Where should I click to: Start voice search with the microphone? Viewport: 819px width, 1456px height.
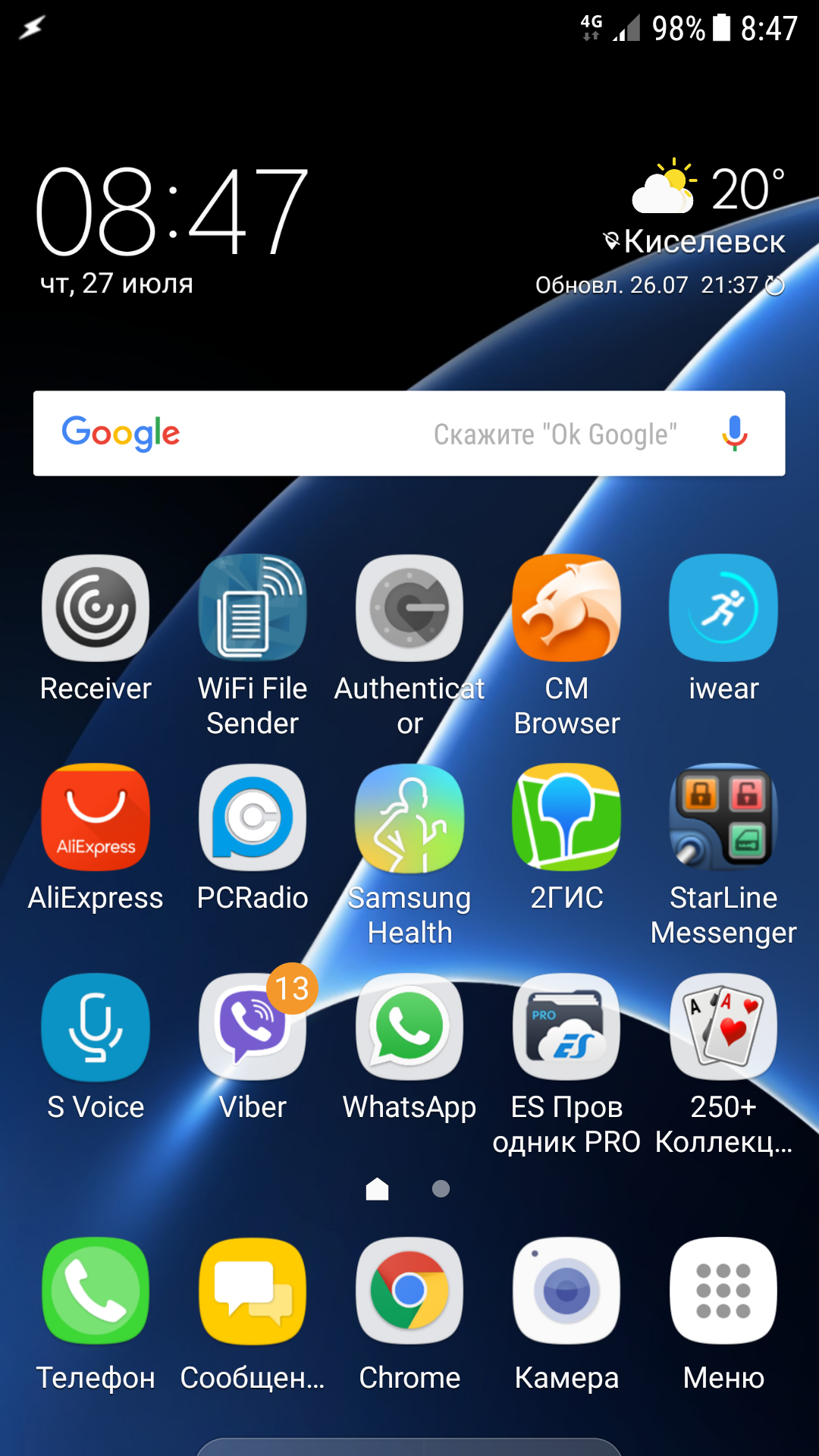click(734, 434)
